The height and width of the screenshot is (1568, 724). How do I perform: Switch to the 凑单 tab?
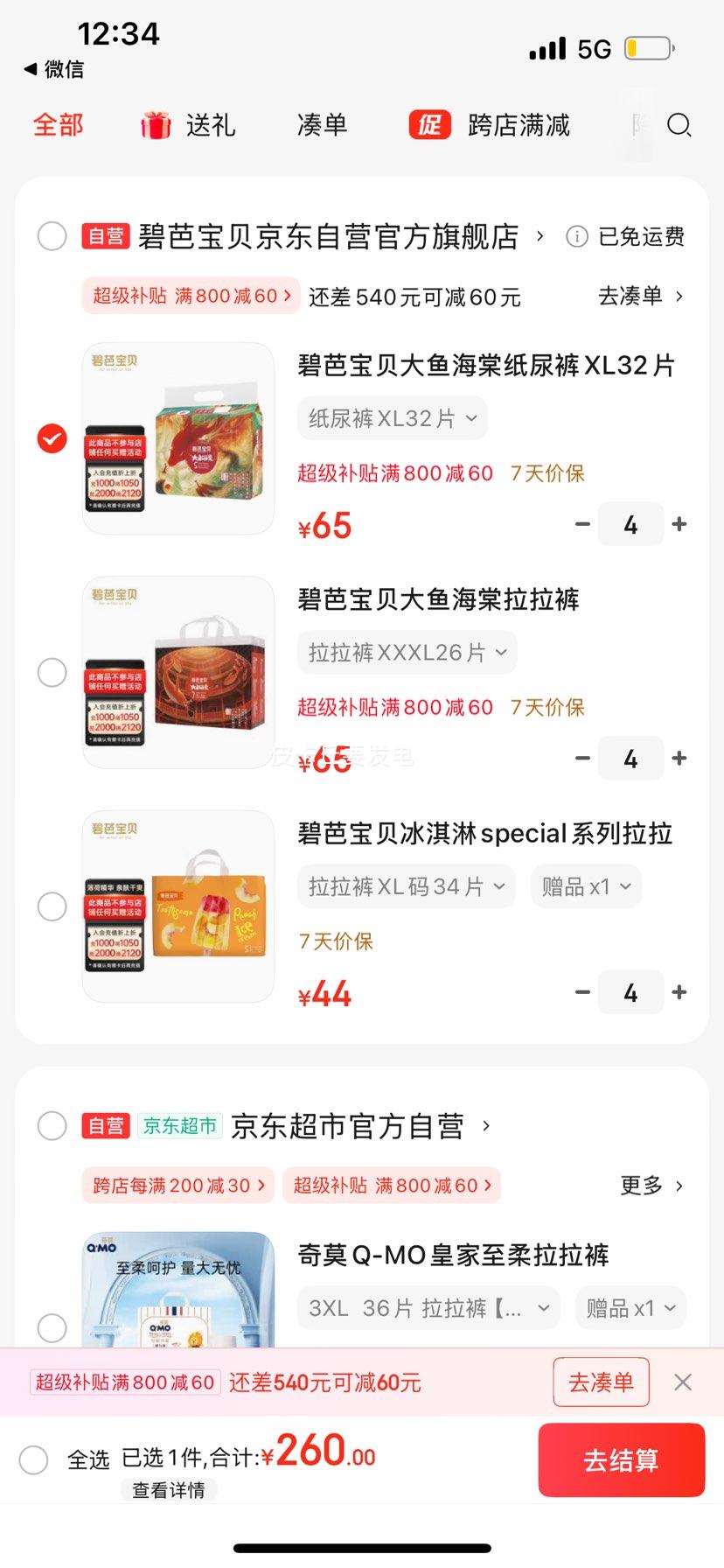tap(321, 124)
